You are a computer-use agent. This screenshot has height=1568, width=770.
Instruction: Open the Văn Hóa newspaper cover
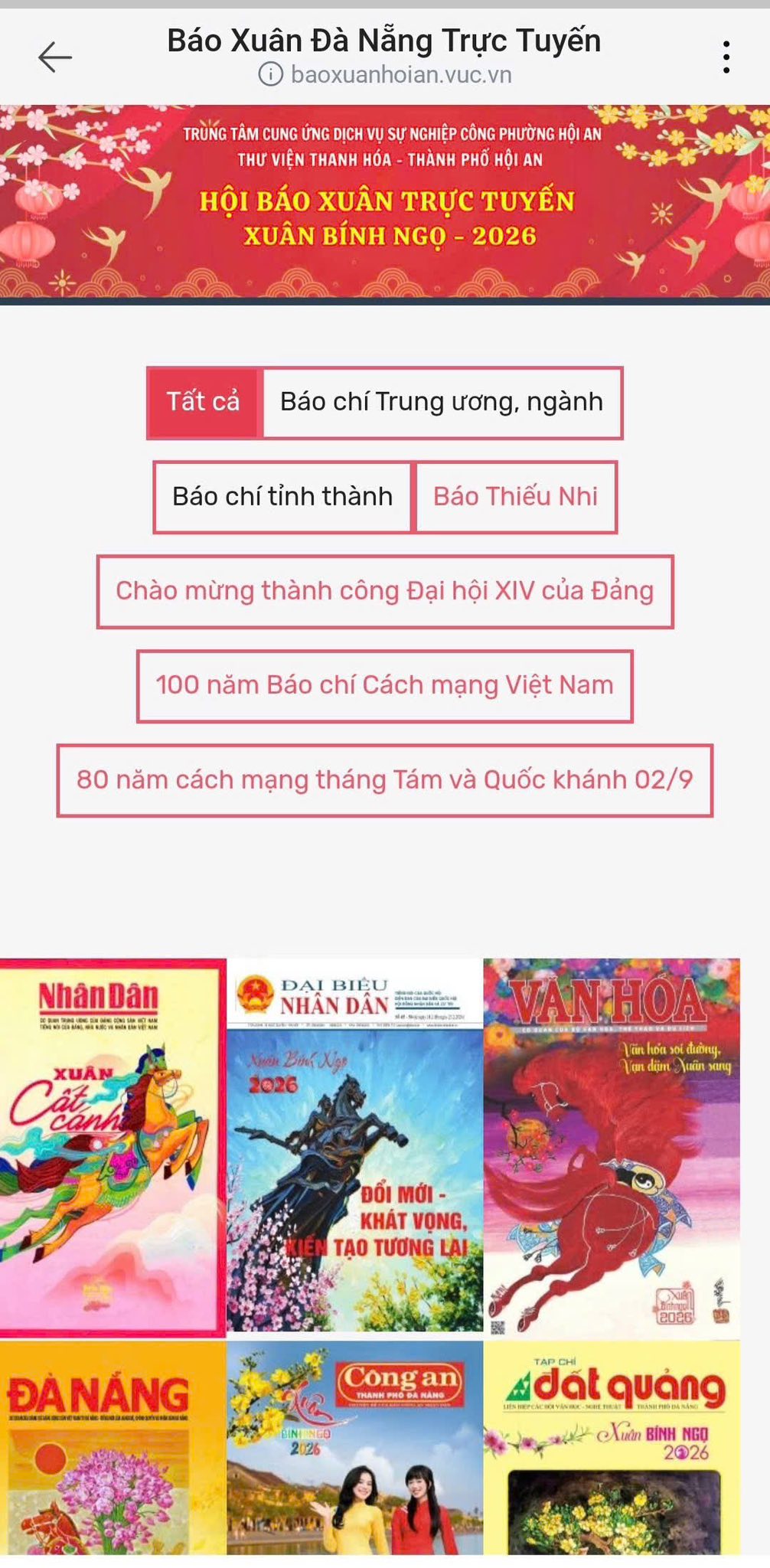tap(612, 1147)
